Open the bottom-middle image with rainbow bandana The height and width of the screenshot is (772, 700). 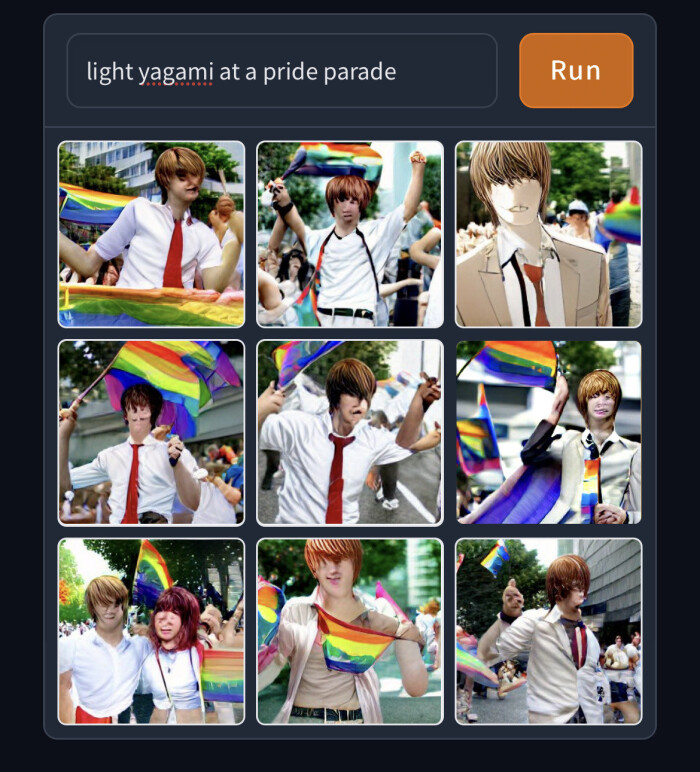pyautogui.click(x=350, y=631)
